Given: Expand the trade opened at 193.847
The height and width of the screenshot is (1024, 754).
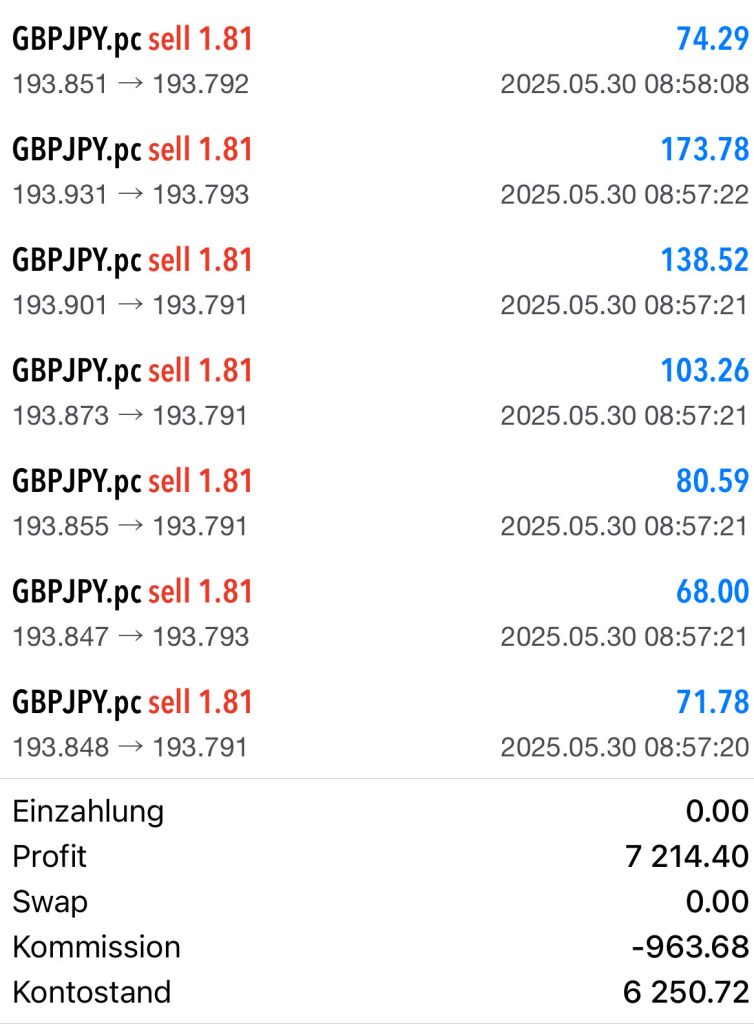Looking at the screenshot, I should [377, 613].
